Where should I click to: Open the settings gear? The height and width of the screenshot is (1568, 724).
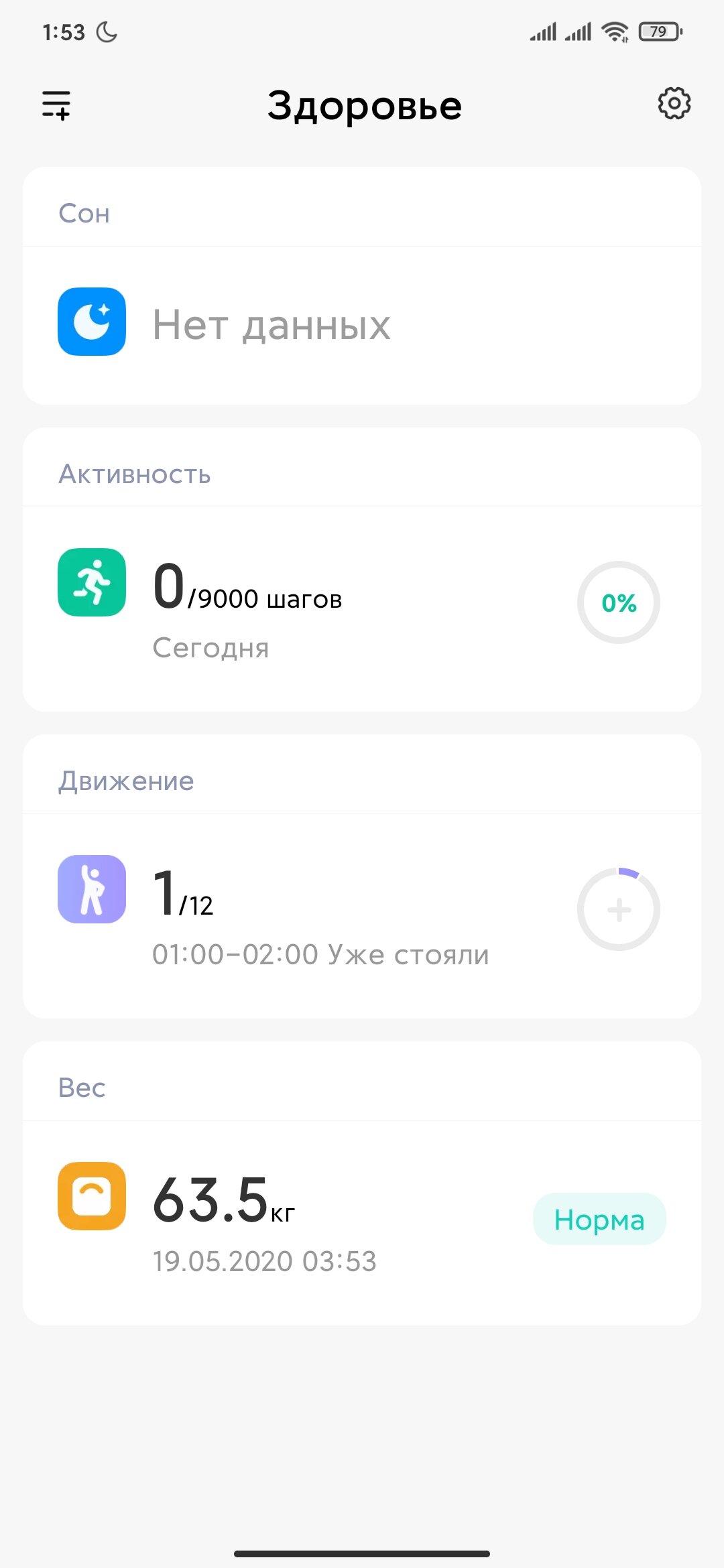(x=674, y=103)
